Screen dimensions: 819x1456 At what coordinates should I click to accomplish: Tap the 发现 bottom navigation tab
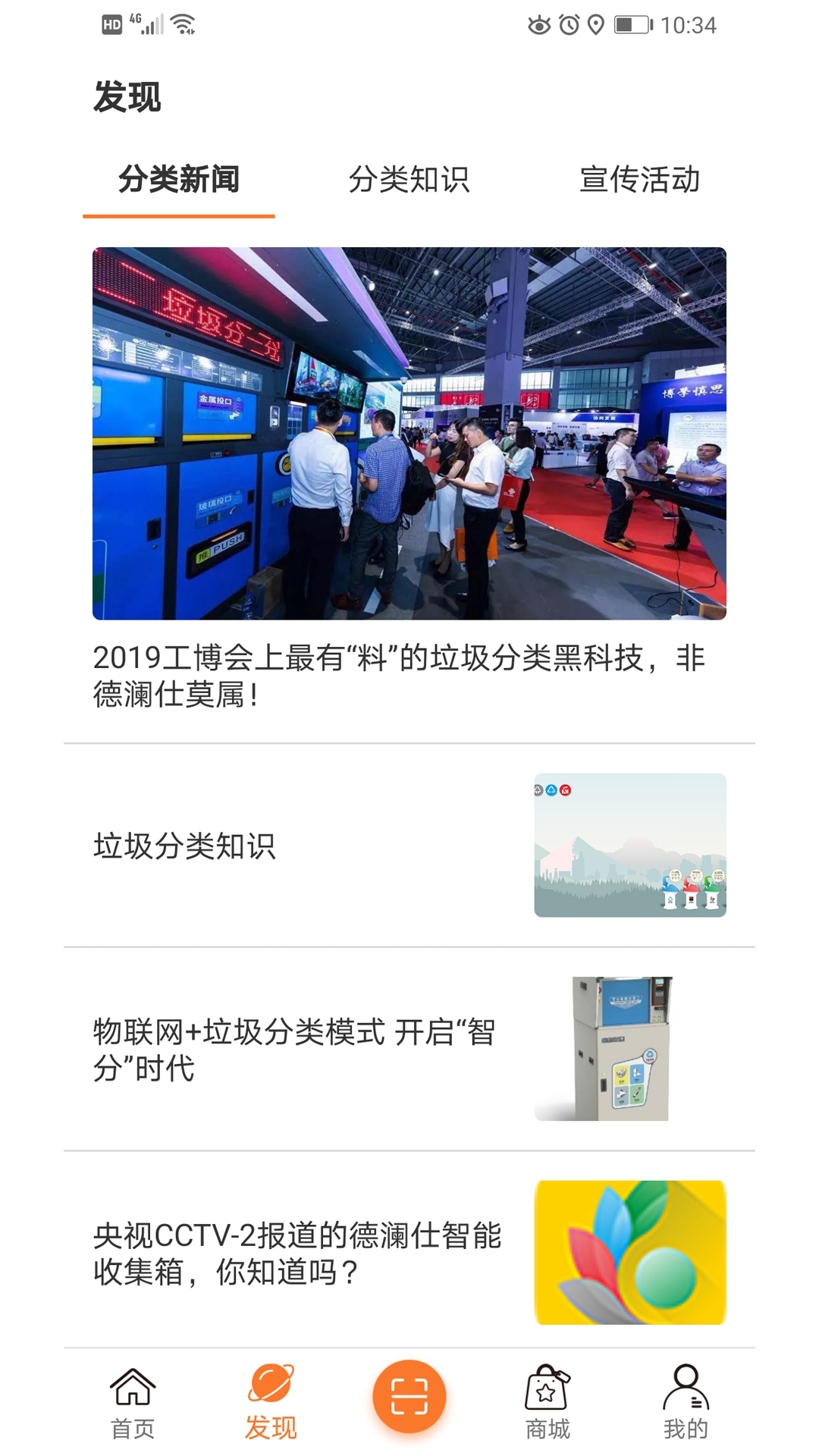[x=271, y=1403]
